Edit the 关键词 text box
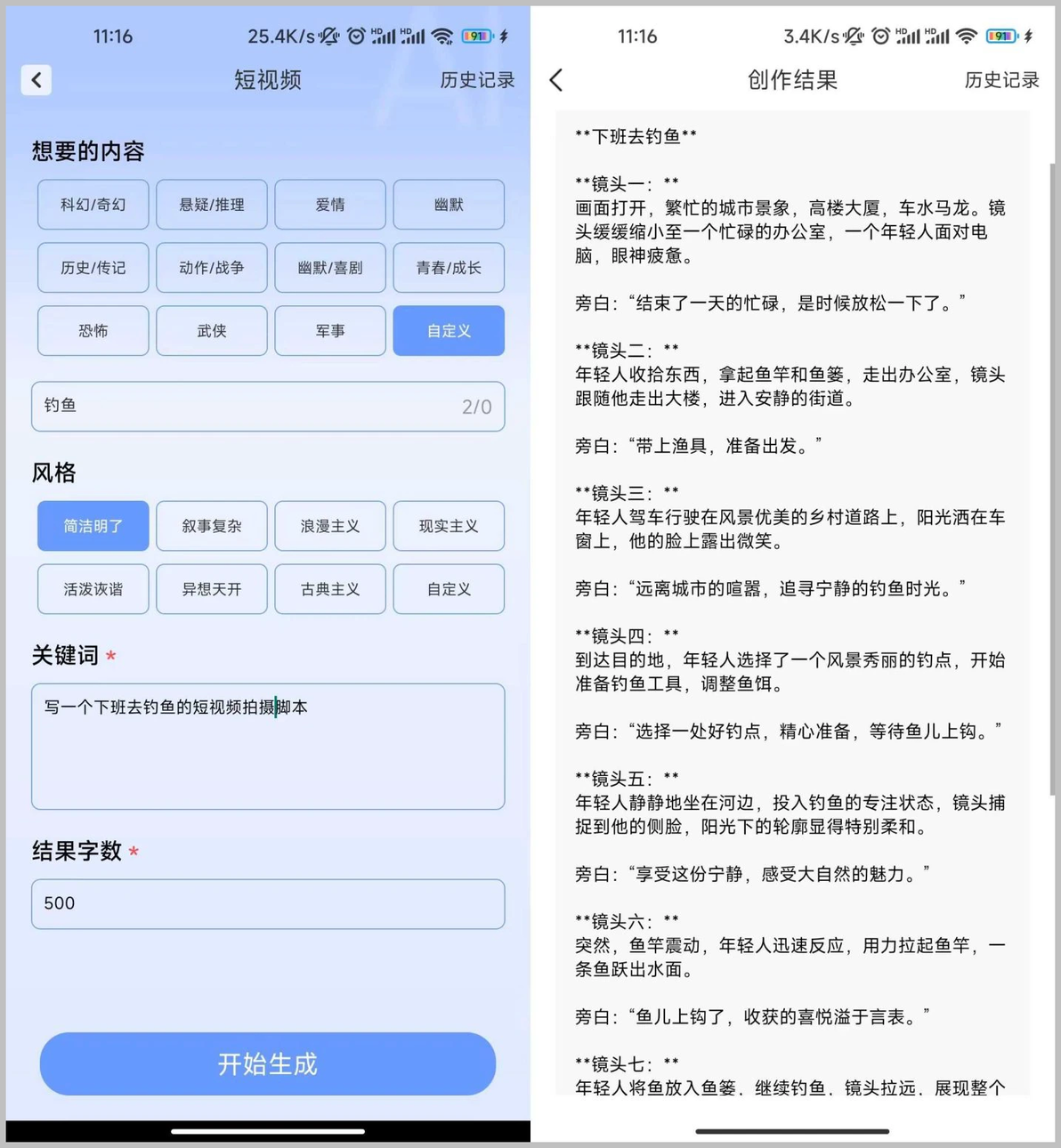The width and height of the screenshot is (1061, 1148). tap(268, 747)
